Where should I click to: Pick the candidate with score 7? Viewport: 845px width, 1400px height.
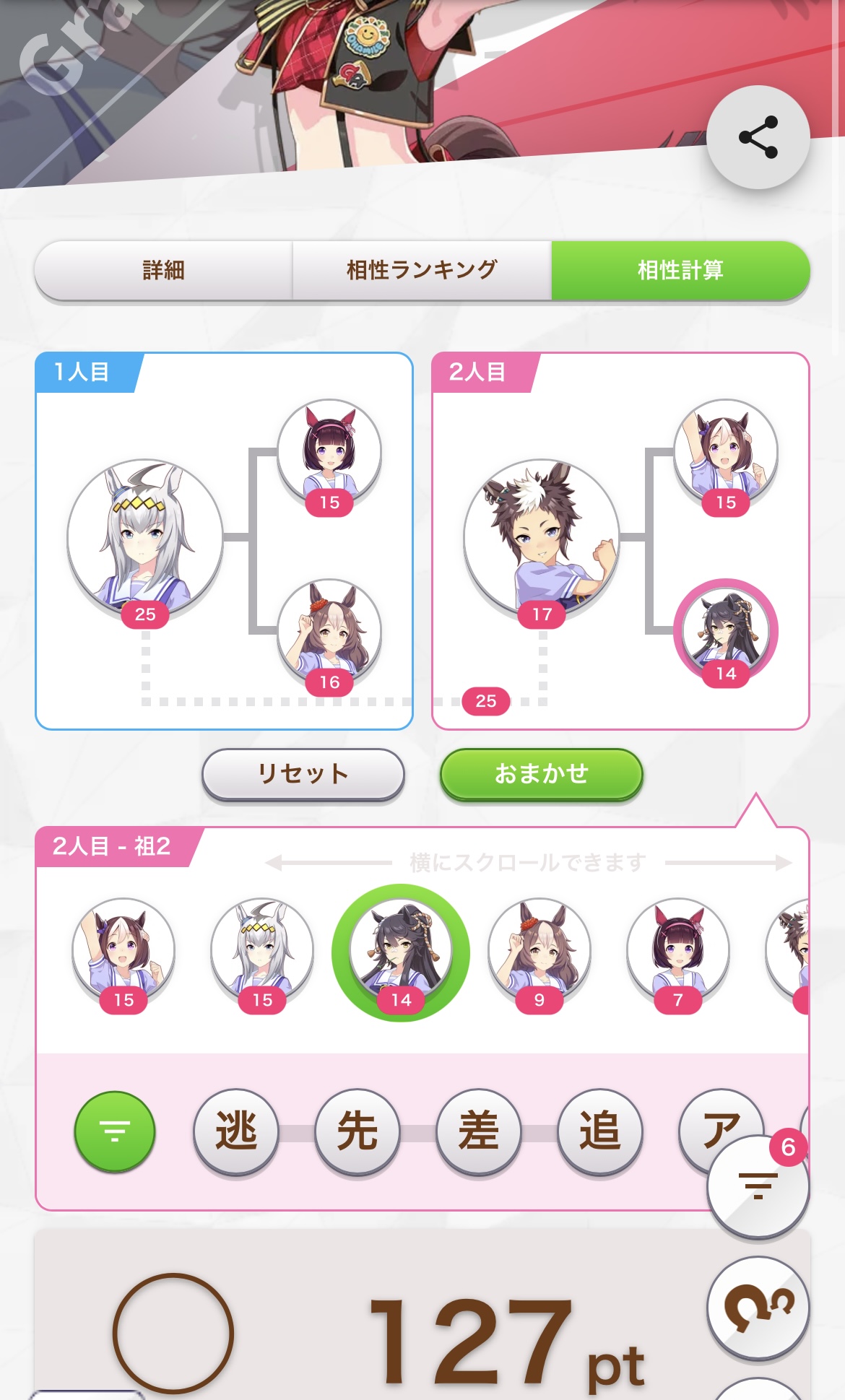click(678, 949)
